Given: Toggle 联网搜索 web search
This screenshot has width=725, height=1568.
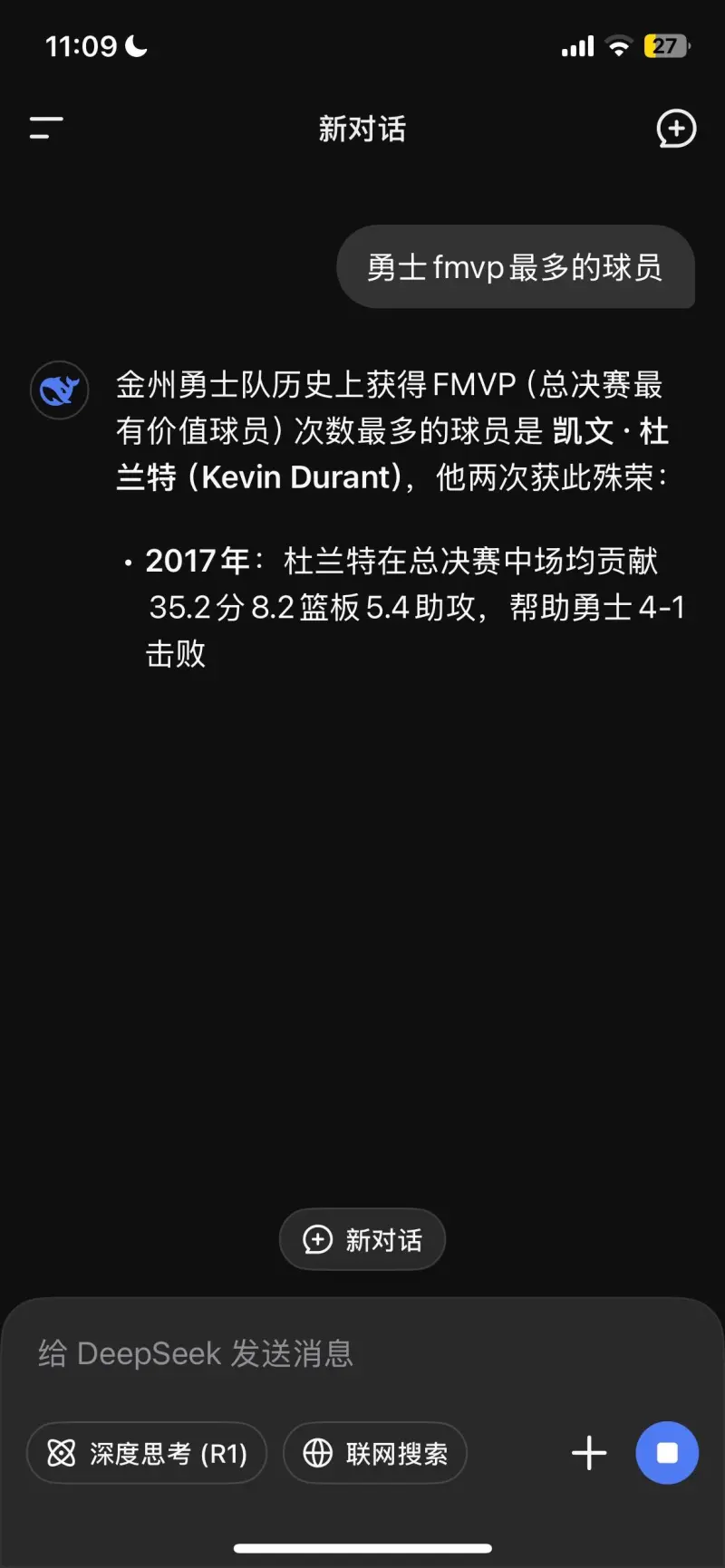Looking at the screenshot, I should (x=375, y=1453).
